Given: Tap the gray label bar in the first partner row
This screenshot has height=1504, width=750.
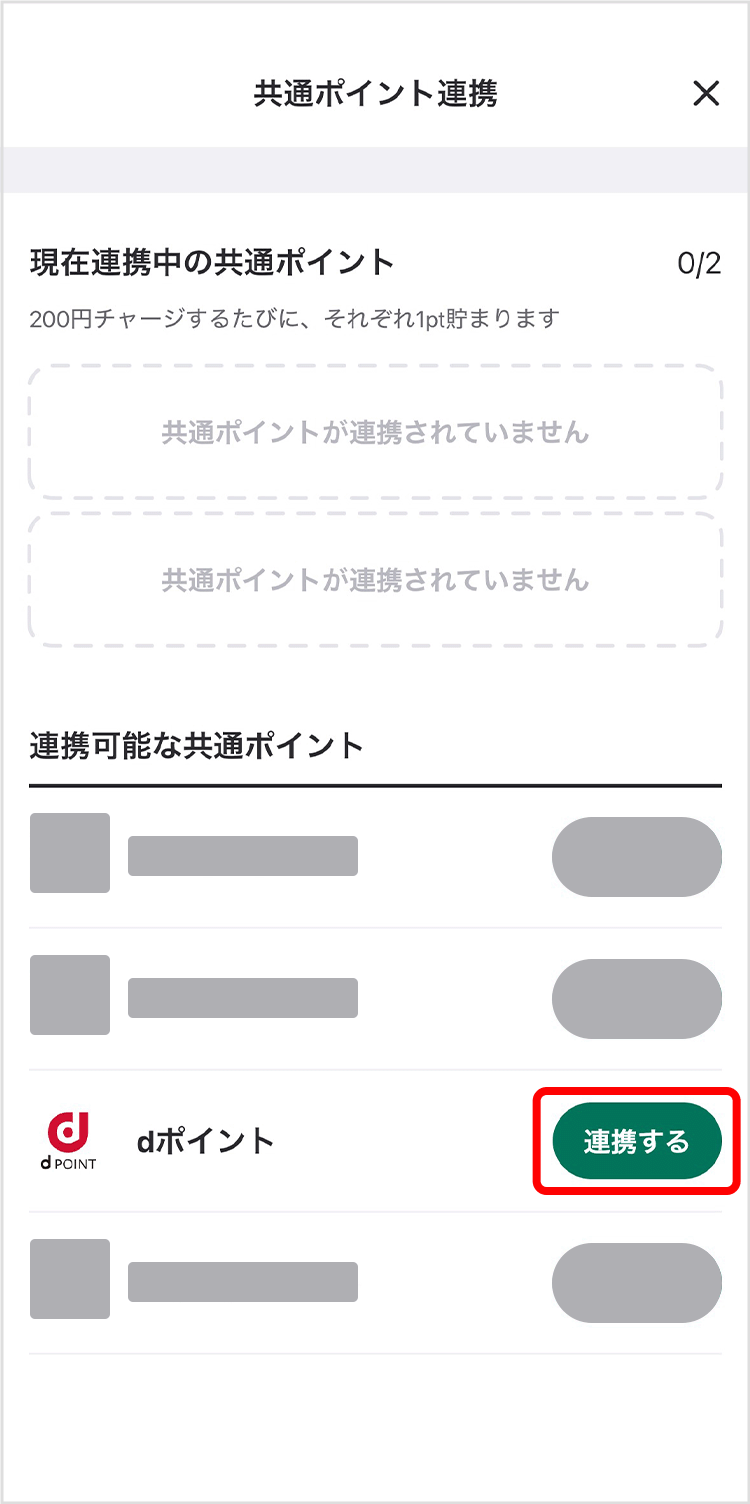Looking at the screenshot, I should point(244,853).
